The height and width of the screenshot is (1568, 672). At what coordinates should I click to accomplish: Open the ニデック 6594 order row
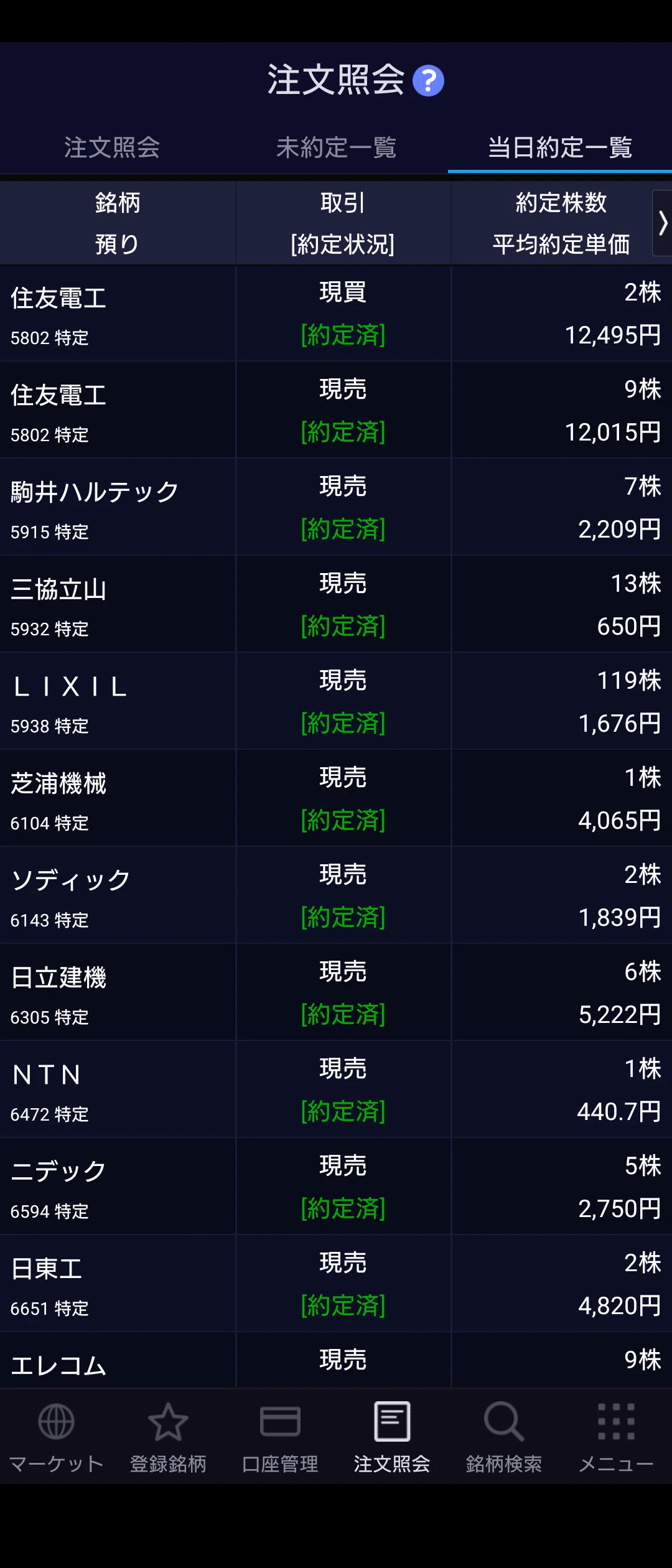click(x=336, y=1187)
